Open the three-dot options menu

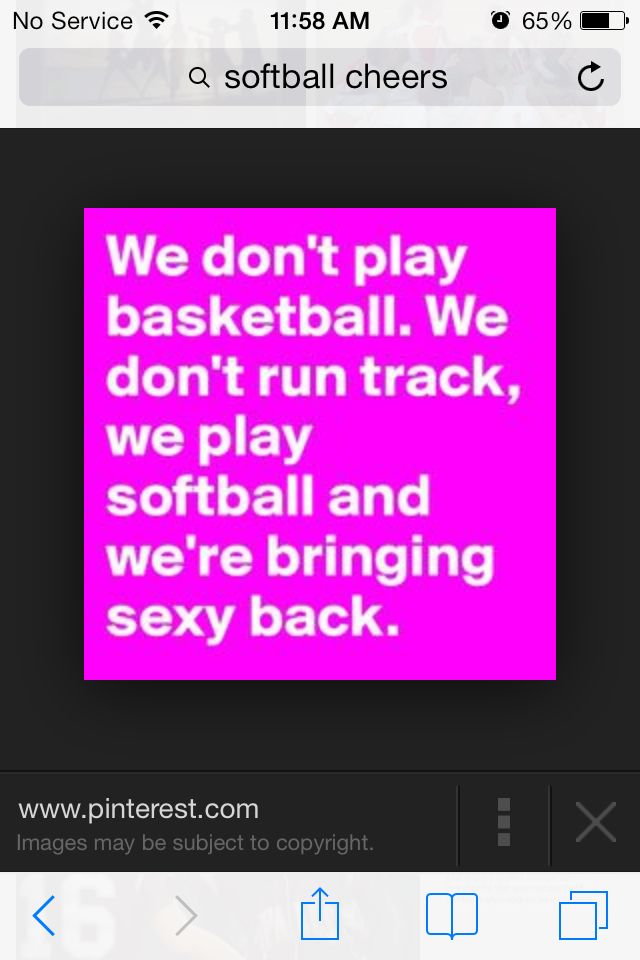504,823
